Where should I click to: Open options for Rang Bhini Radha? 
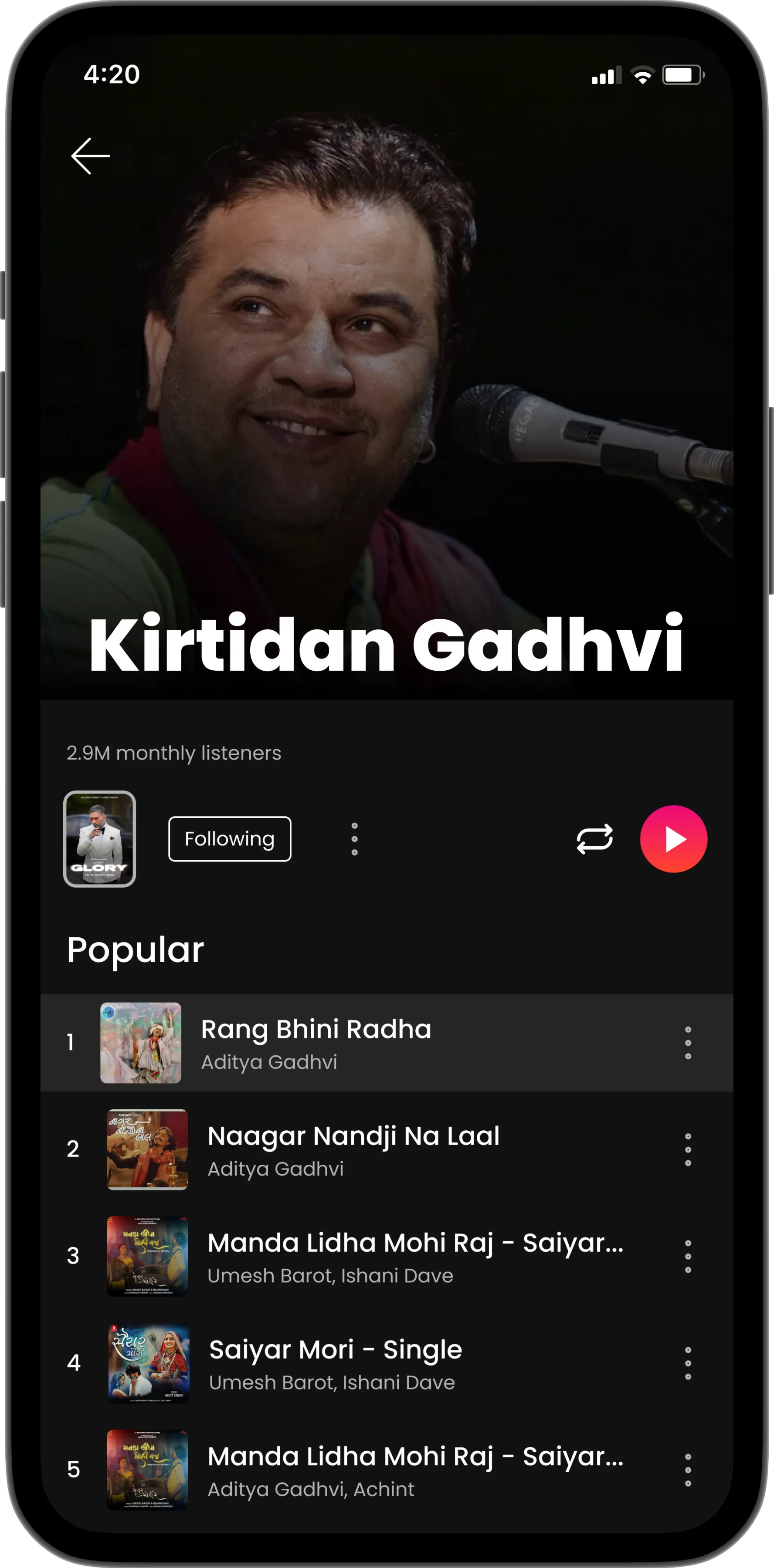pos(688,1043)
